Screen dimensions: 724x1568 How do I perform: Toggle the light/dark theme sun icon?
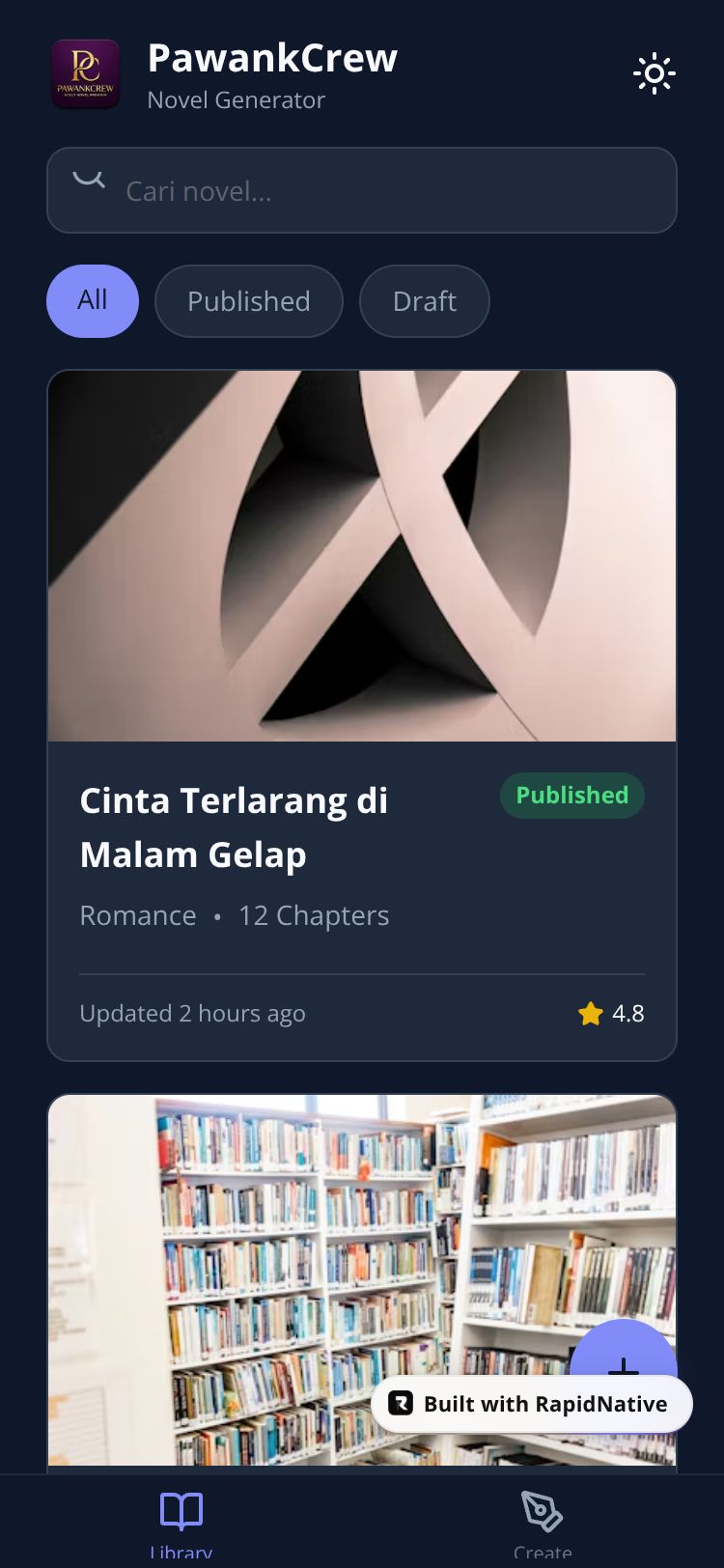coord(654,73)
